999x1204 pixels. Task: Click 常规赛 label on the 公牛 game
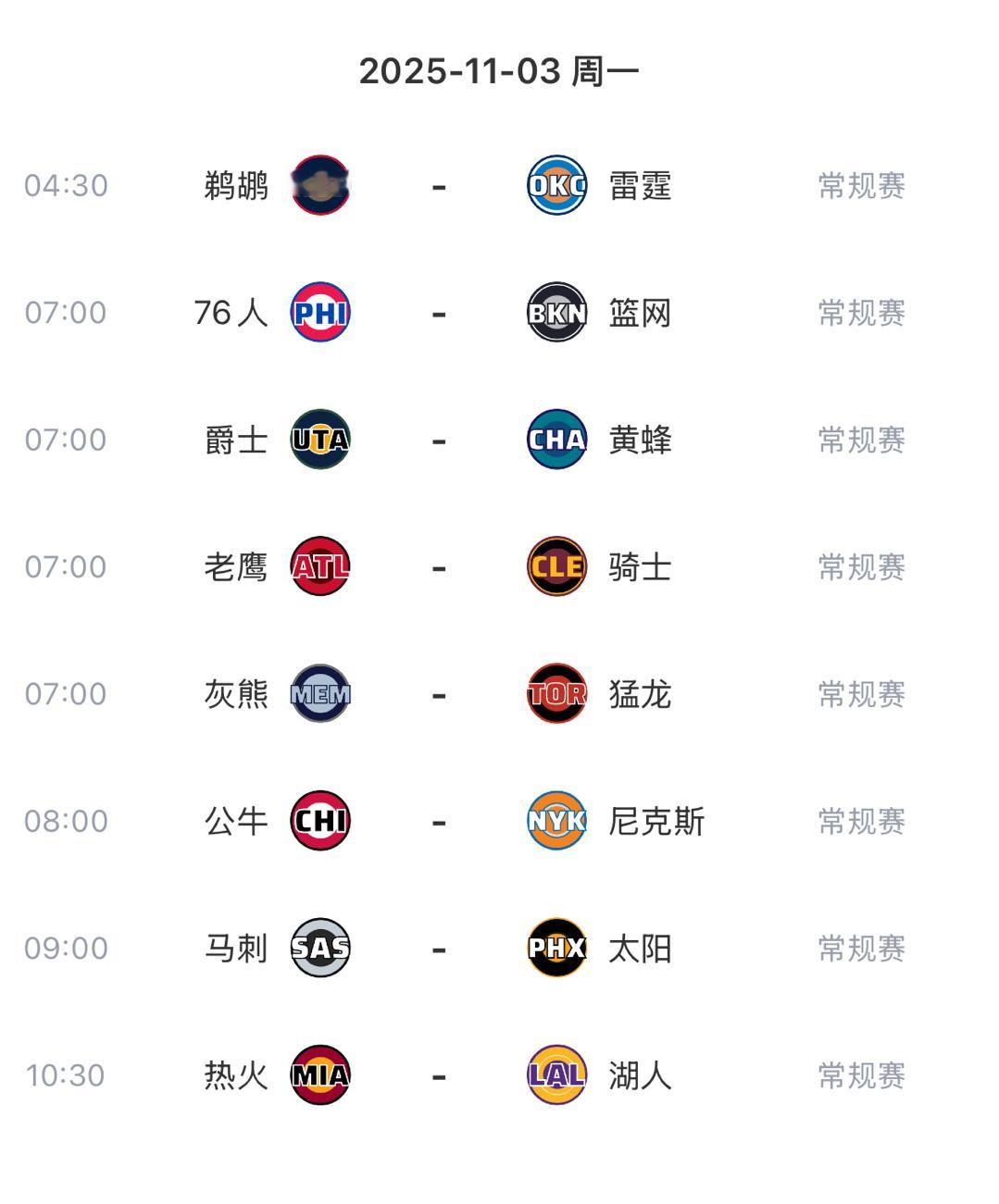coord(861,821)
